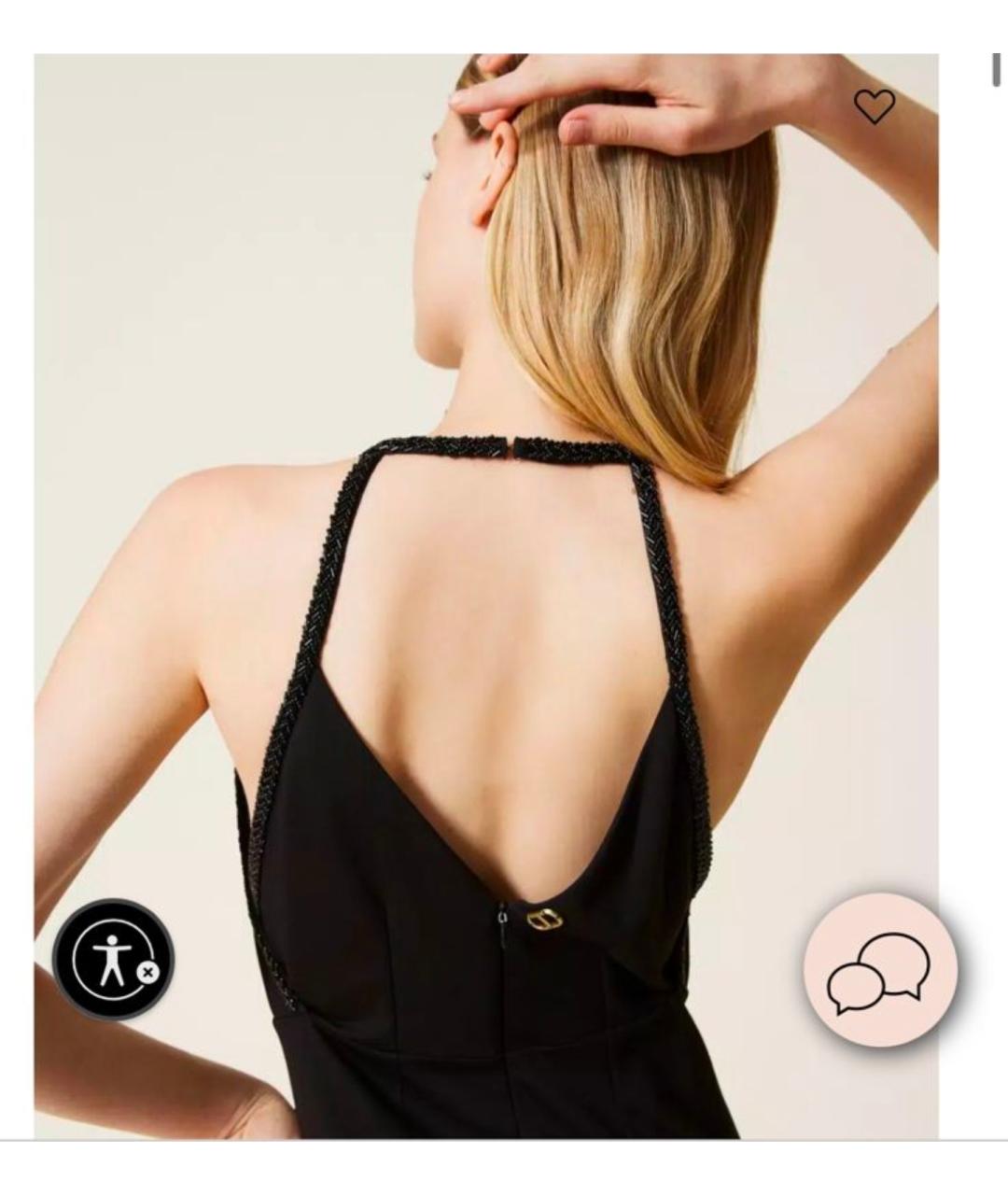Open the accessibility options widget
The height and width of the screenshot is (1195, 1008).
point(113,959)
